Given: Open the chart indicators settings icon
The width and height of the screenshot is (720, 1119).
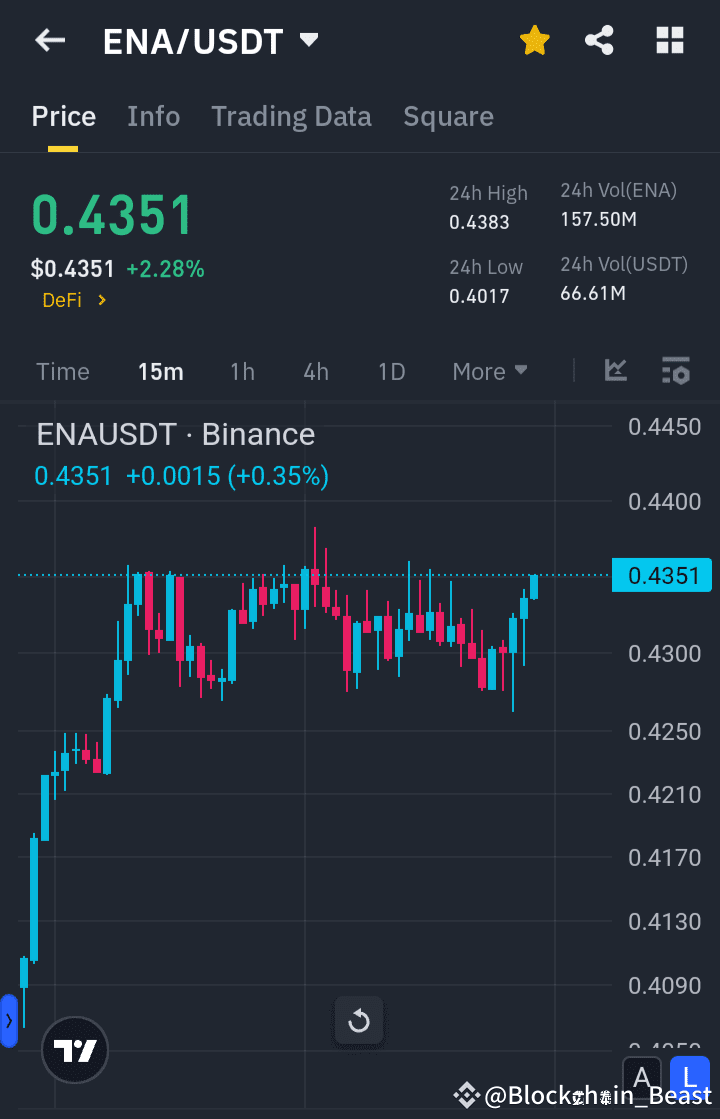Looking at the screenshot, I should click(x=676, y=371).
